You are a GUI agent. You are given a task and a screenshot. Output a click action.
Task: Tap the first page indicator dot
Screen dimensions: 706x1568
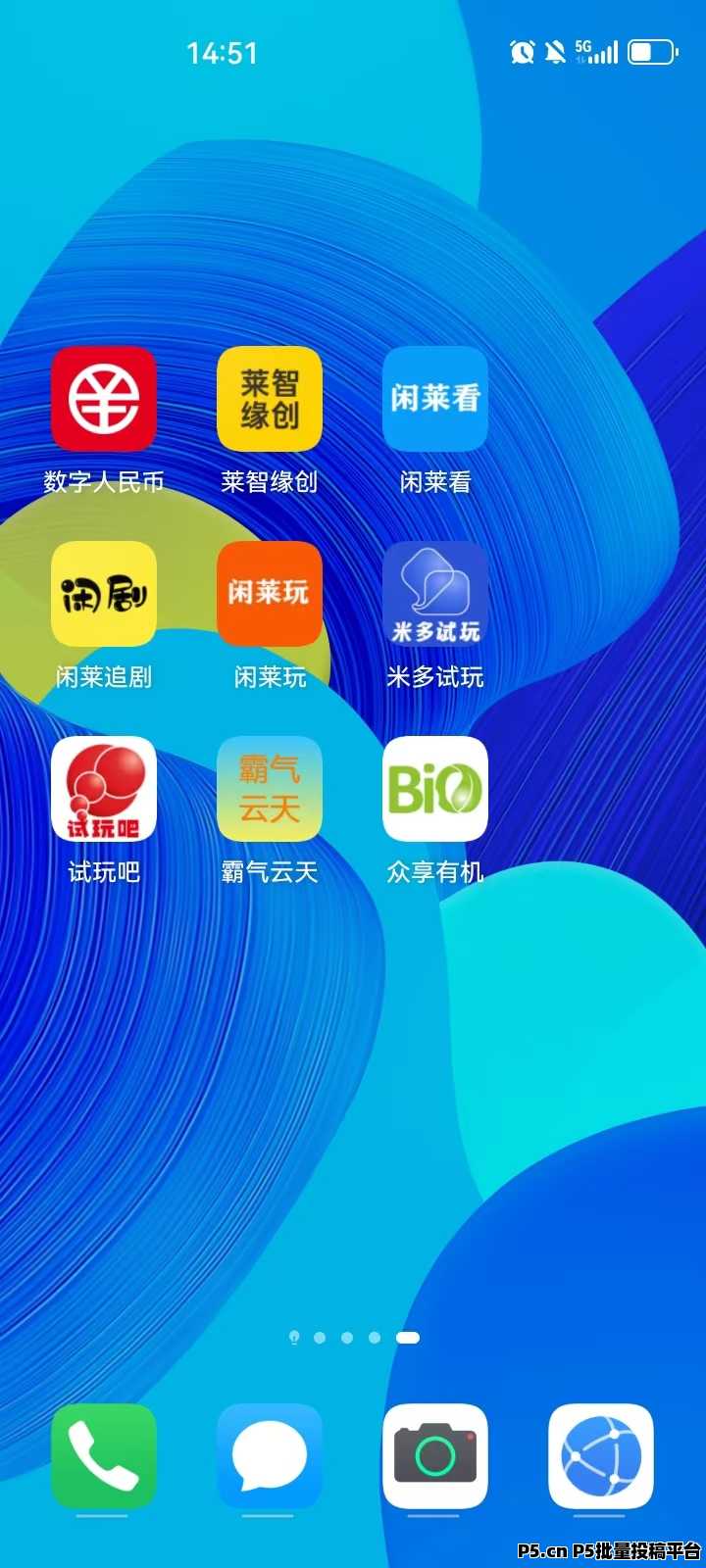(x=294, y=1338)
